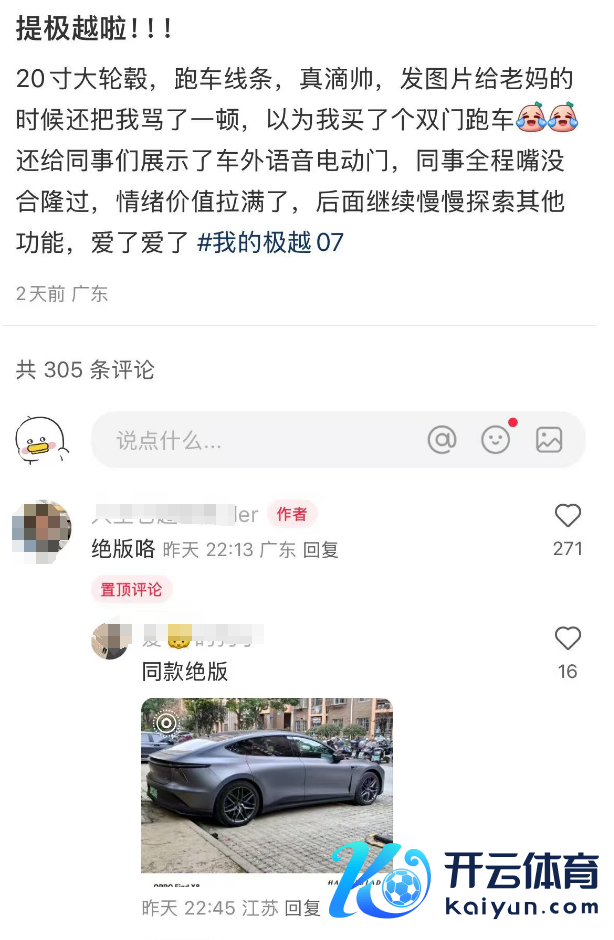614x940 pixels.
Task: Attach a picture via the image icon
Action: (x=549, y=440)
